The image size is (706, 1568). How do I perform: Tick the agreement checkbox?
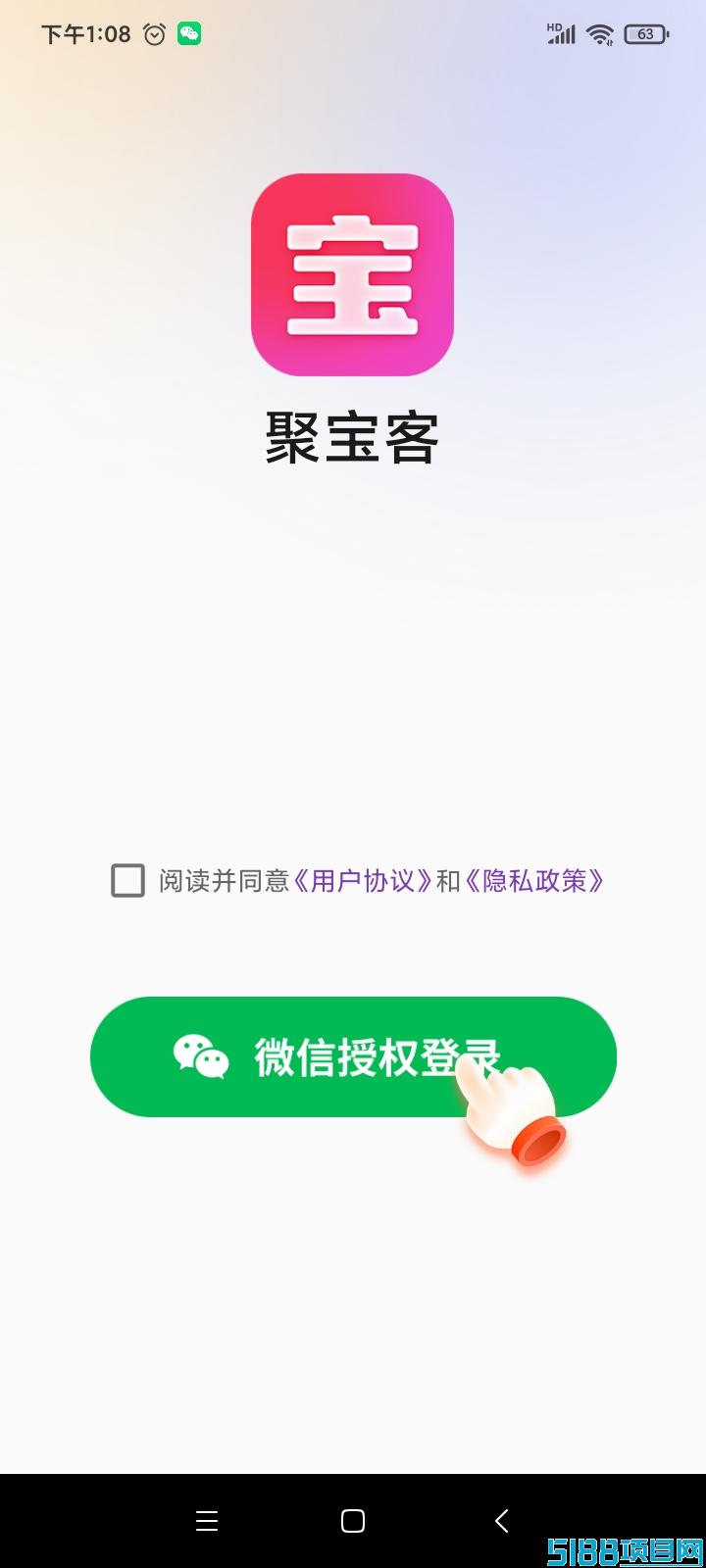tap(127, 880)
